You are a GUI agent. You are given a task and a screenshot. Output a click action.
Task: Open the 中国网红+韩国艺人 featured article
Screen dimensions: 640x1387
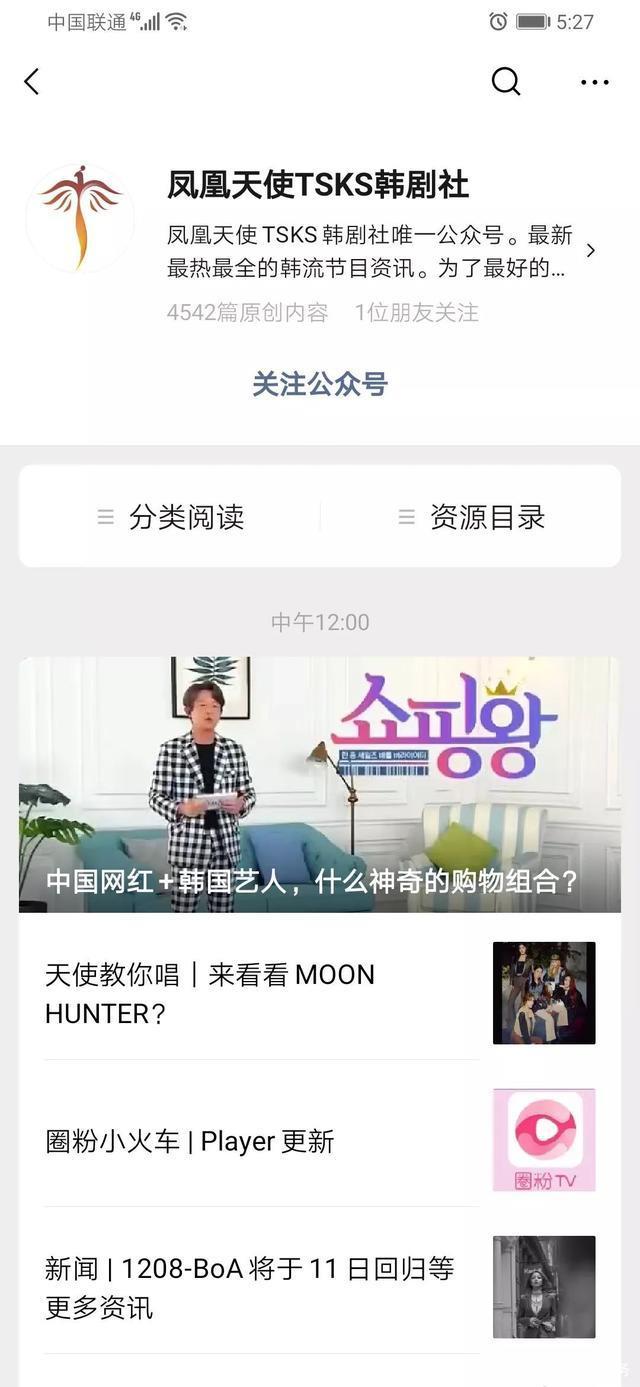pos(320,785)
